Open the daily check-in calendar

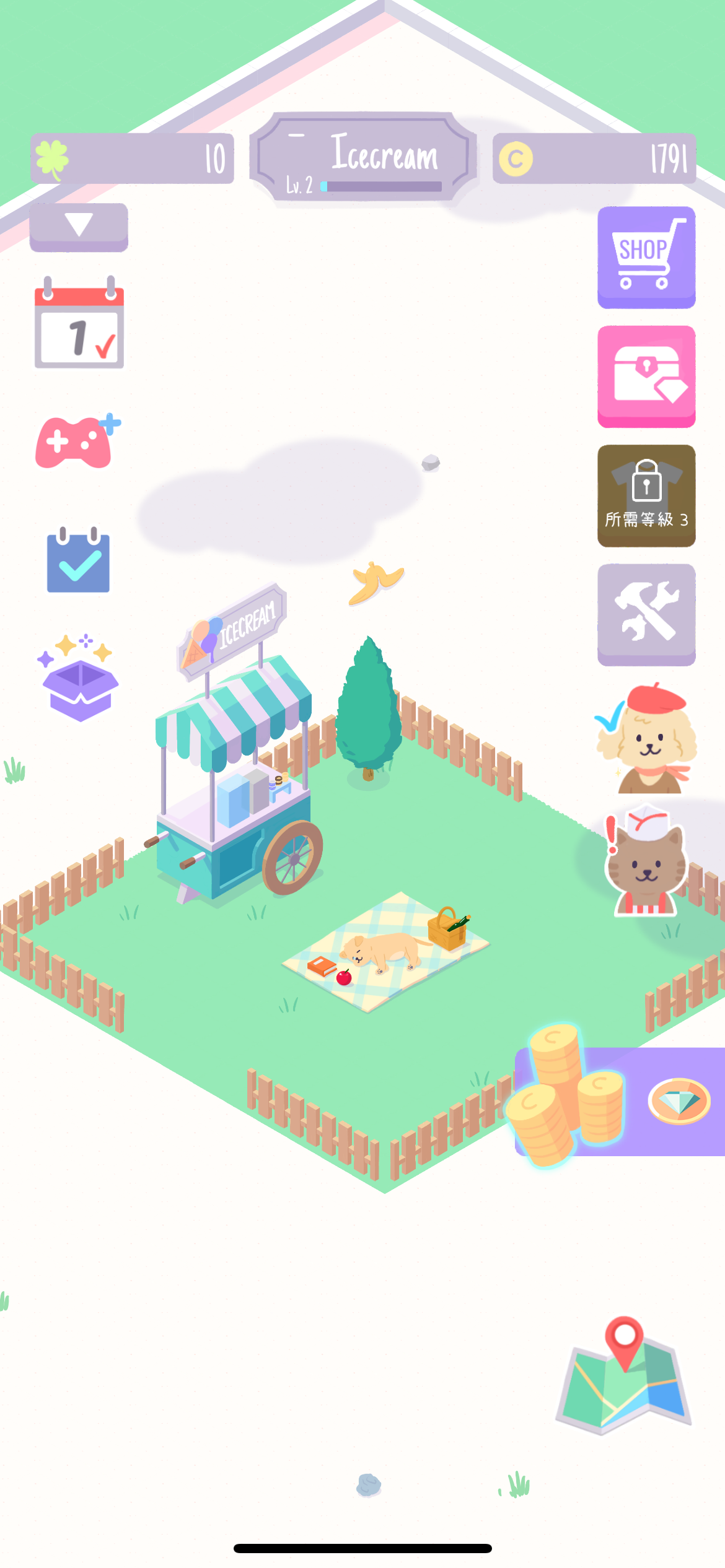79,325
